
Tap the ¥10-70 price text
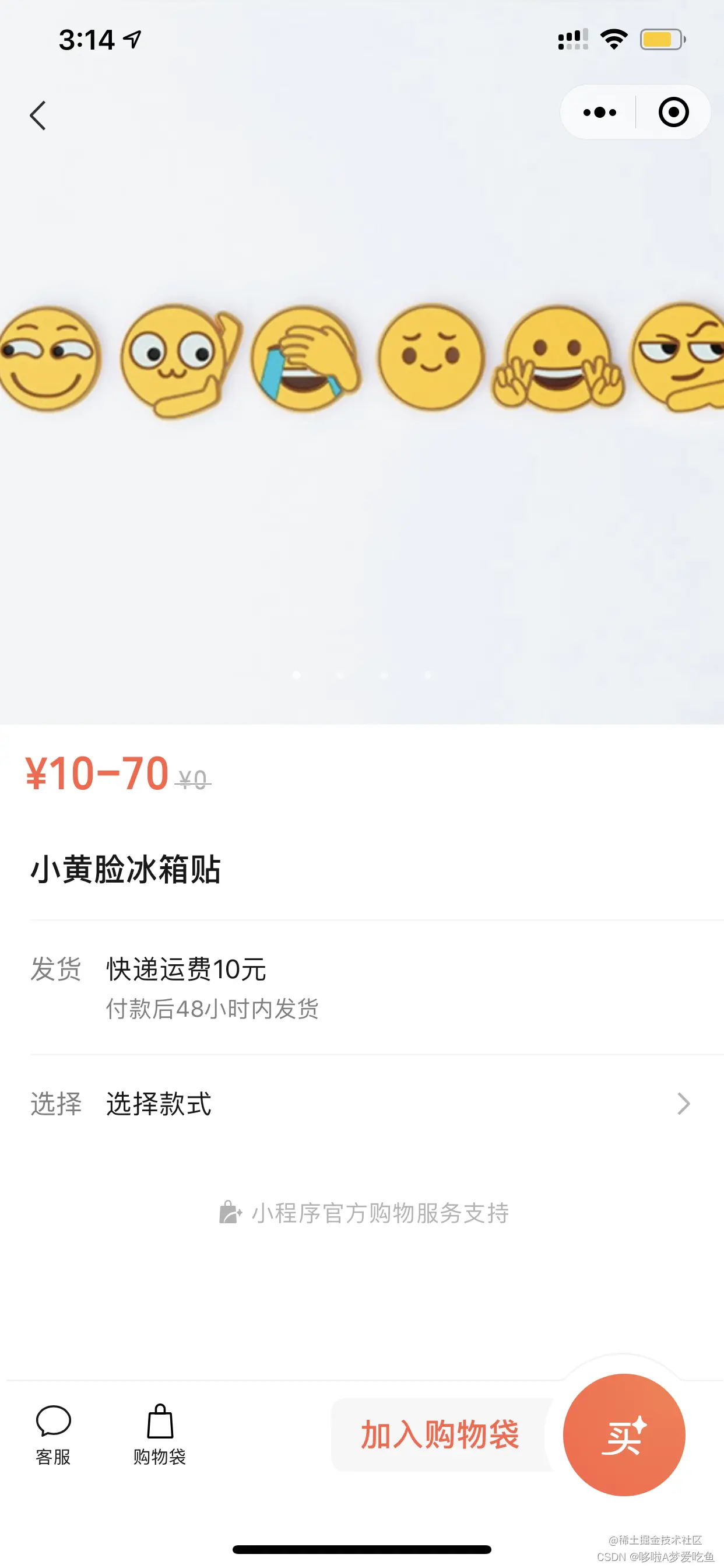(96, 773)
